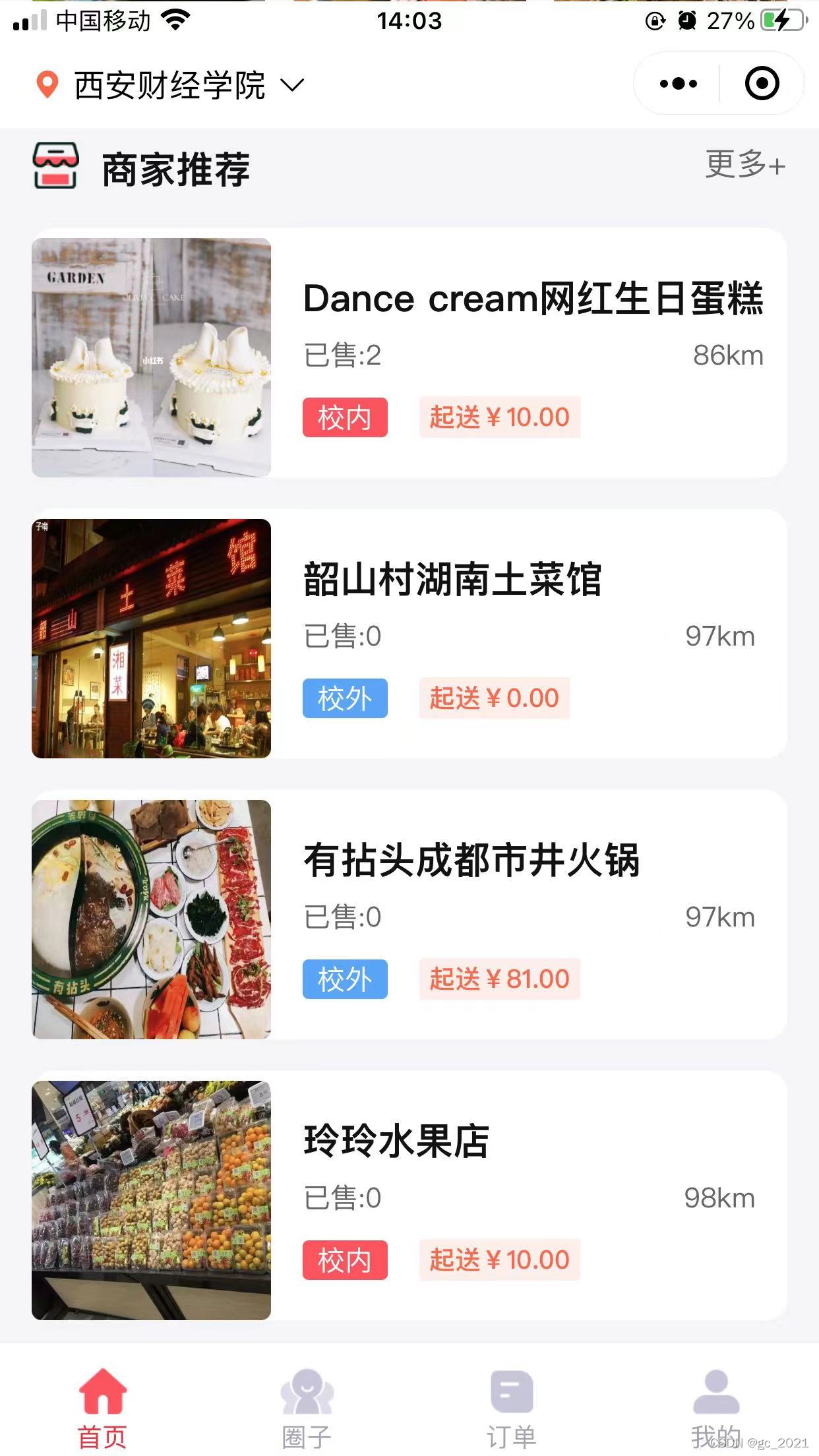This screenshot has width=819, height=1456.
Task: View the 韶山村湖南土菜馆 merchant
Action: click(409, 634)
